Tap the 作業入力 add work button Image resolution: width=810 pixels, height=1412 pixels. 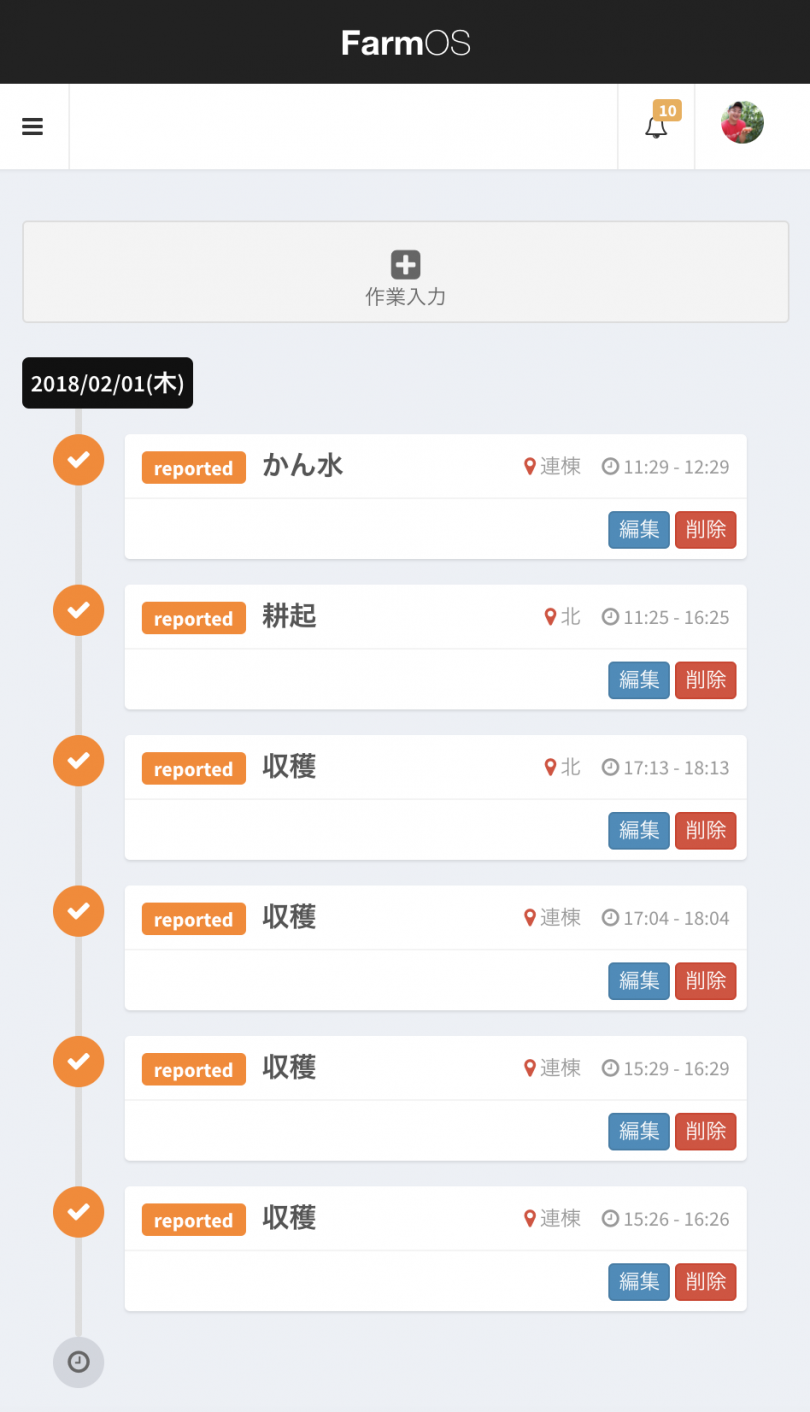tap(405, 272)
